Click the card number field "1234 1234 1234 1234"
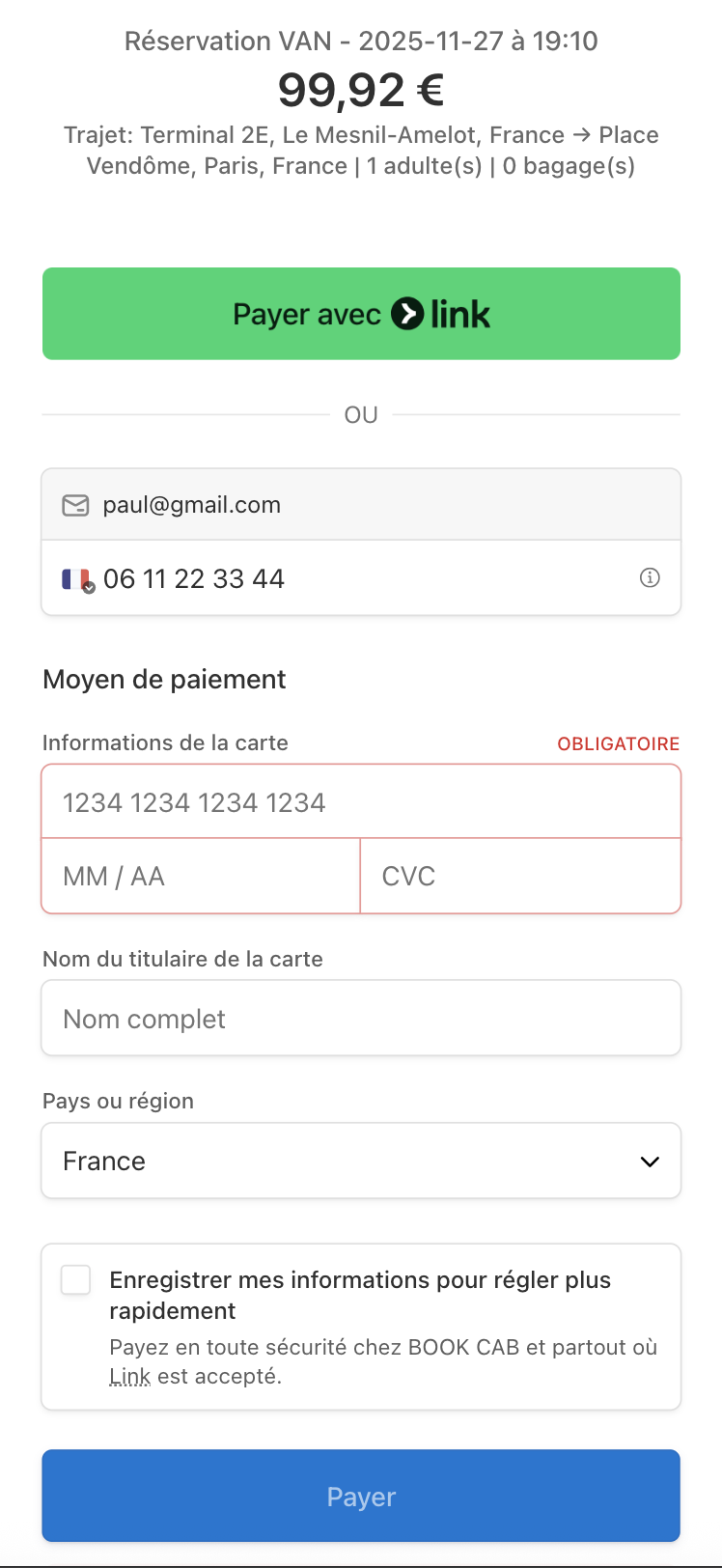Viewport: 722px width, 1568px height. [361, 801]
